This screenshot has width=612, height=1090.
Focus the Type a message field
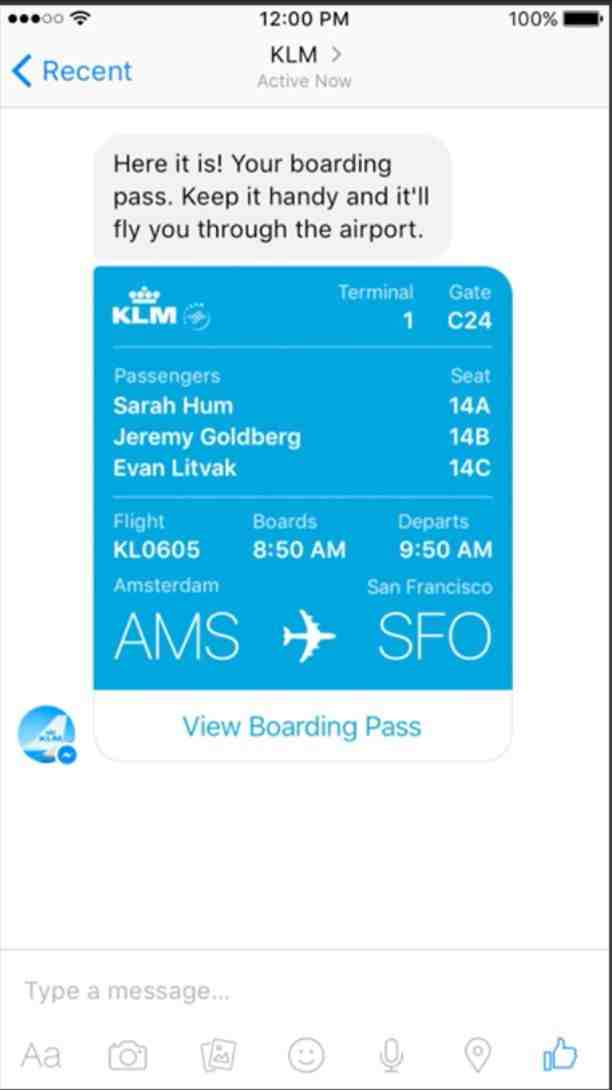pos(306,991)
